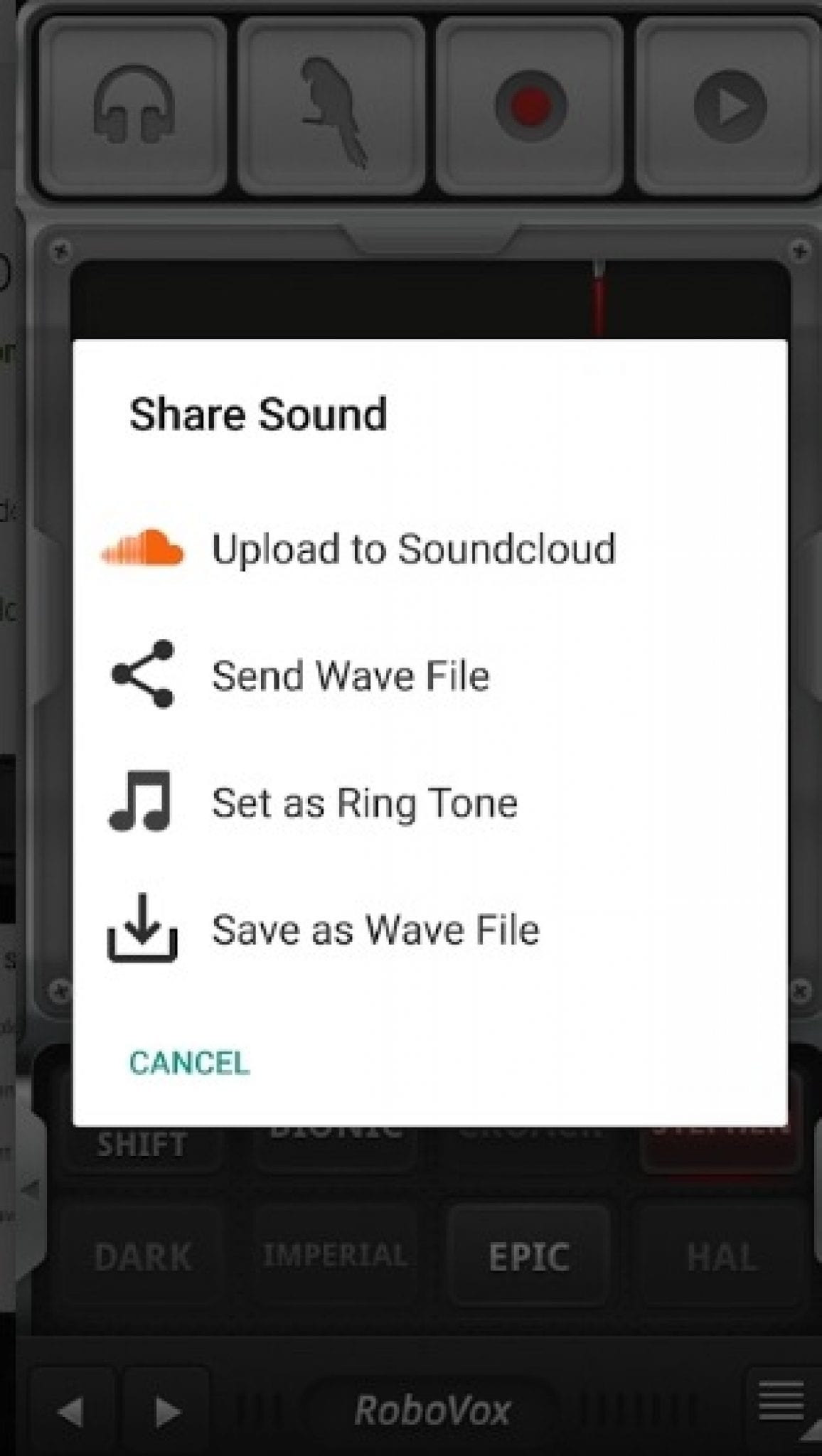Viewport: 822px width, 1456px height.
Task: Select Upload to Soundcloud option
Action: pos(415,547)
